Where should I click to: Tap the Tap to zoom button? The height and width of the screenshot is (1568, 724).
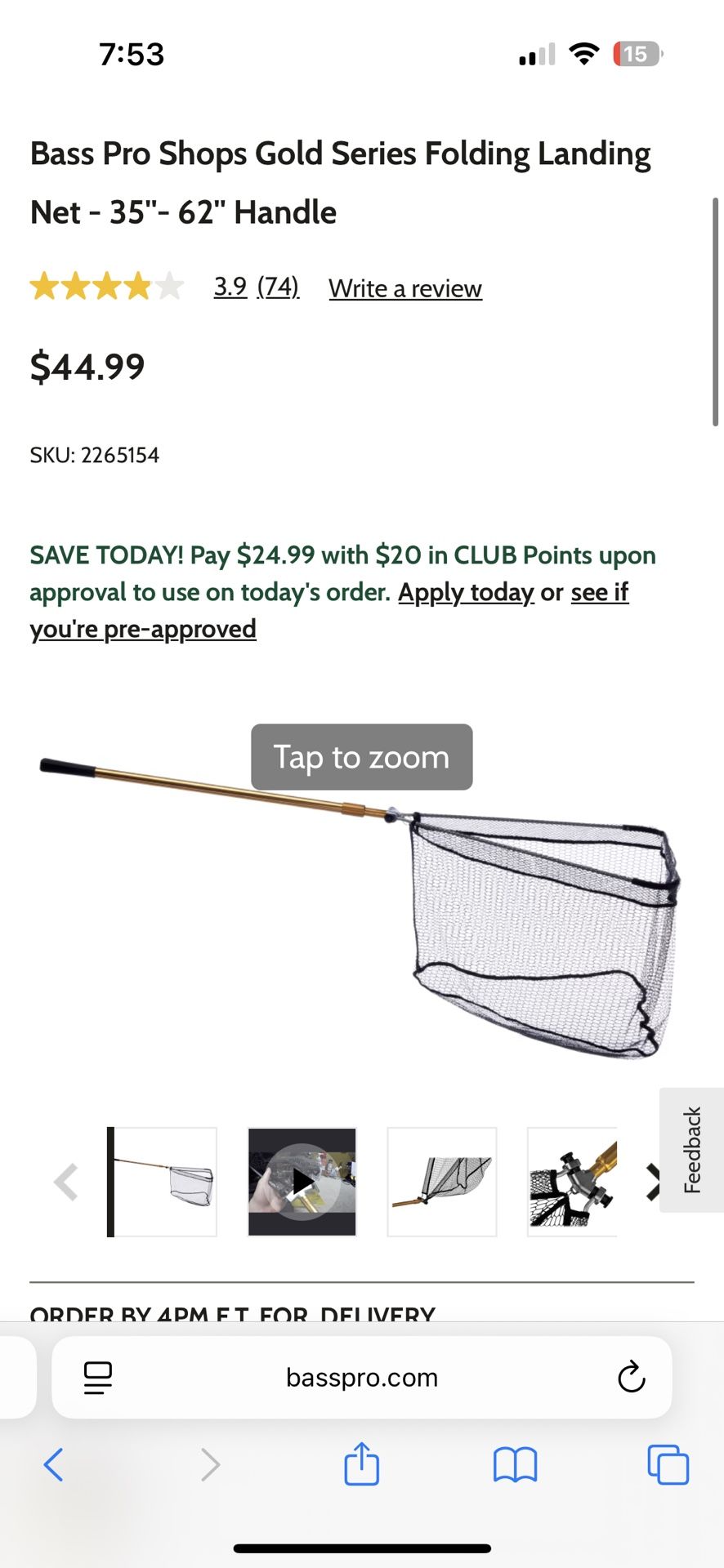pos(360,757)
